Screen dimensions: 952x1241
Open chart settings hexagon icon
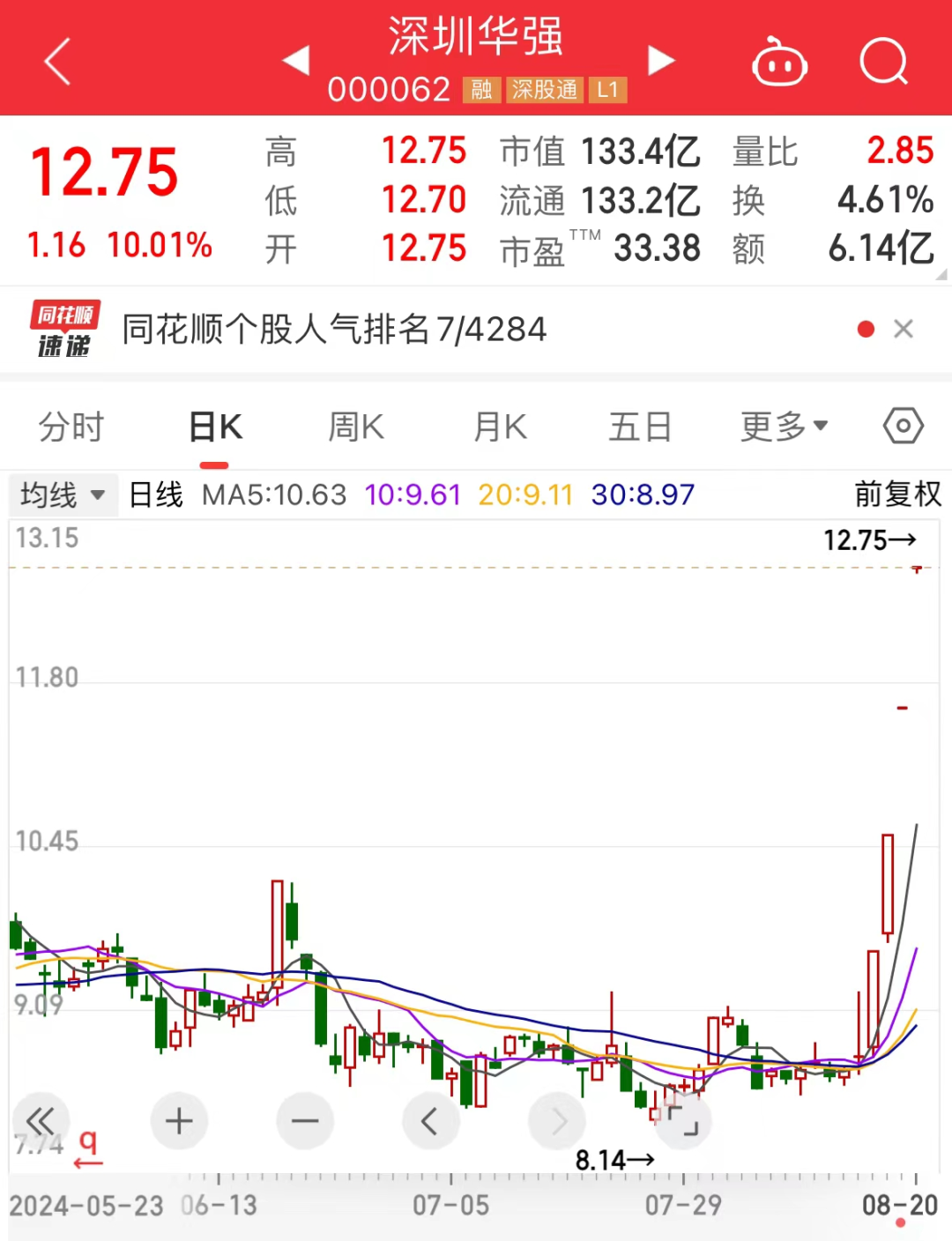(x=903, y=427)
